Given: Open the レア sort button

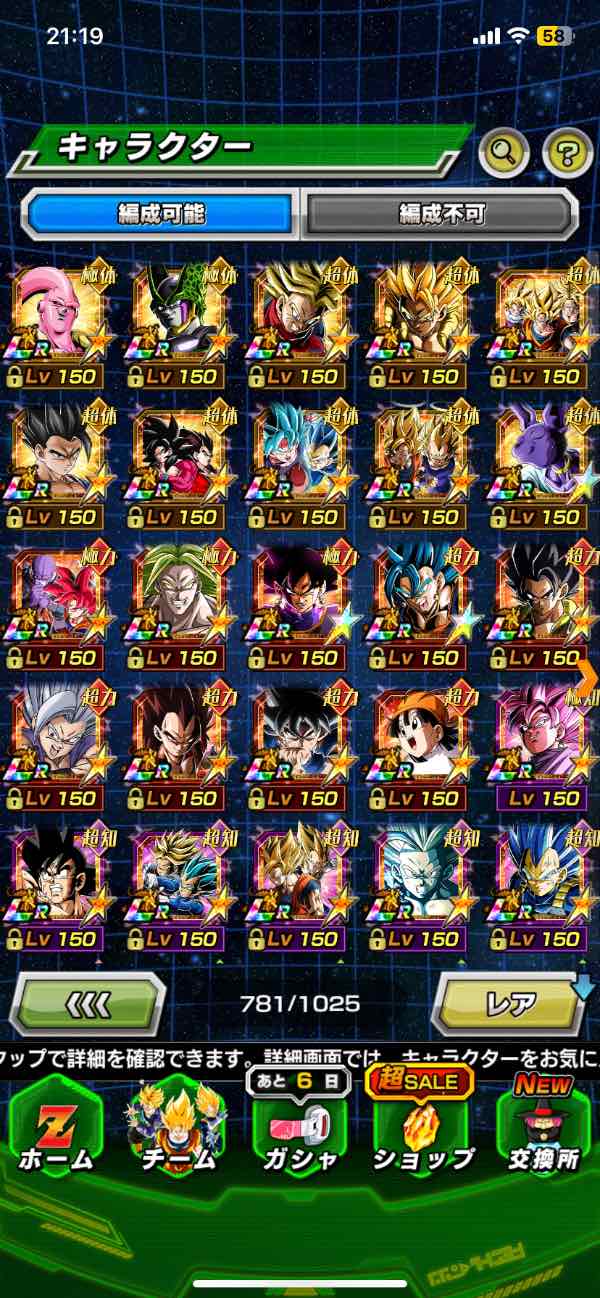Looking at the screenshot, I should click(510, 1003).
